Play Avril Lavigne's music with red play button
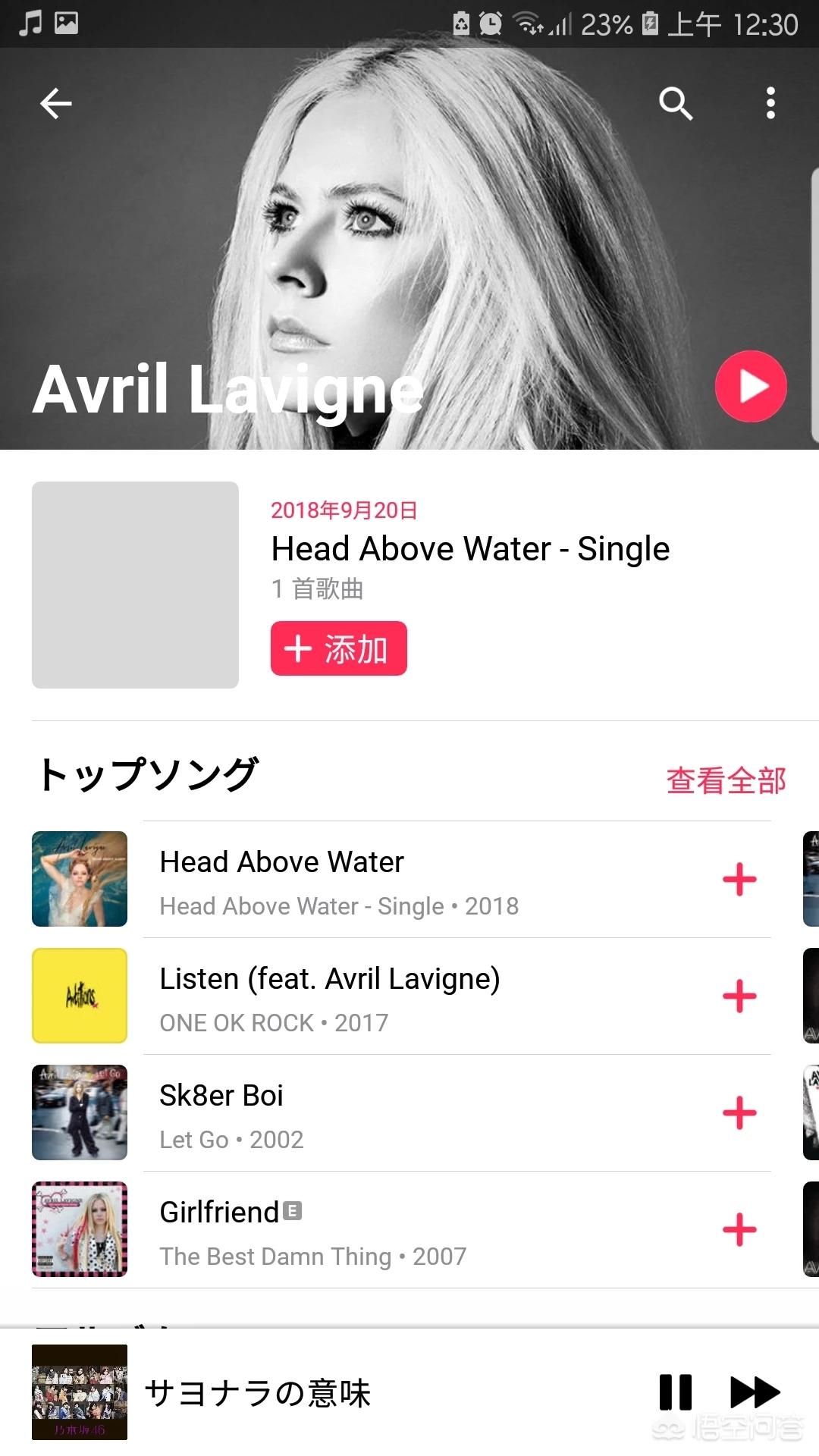The image size is (819, 1456). pos(751,386)
